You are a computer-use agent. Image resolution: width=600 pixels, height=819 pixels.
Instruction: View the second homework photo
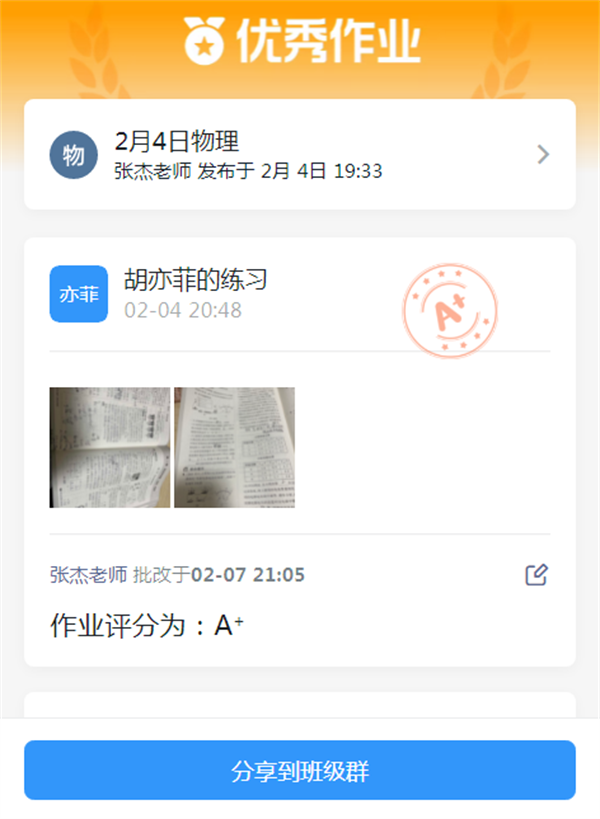[234, 447]
